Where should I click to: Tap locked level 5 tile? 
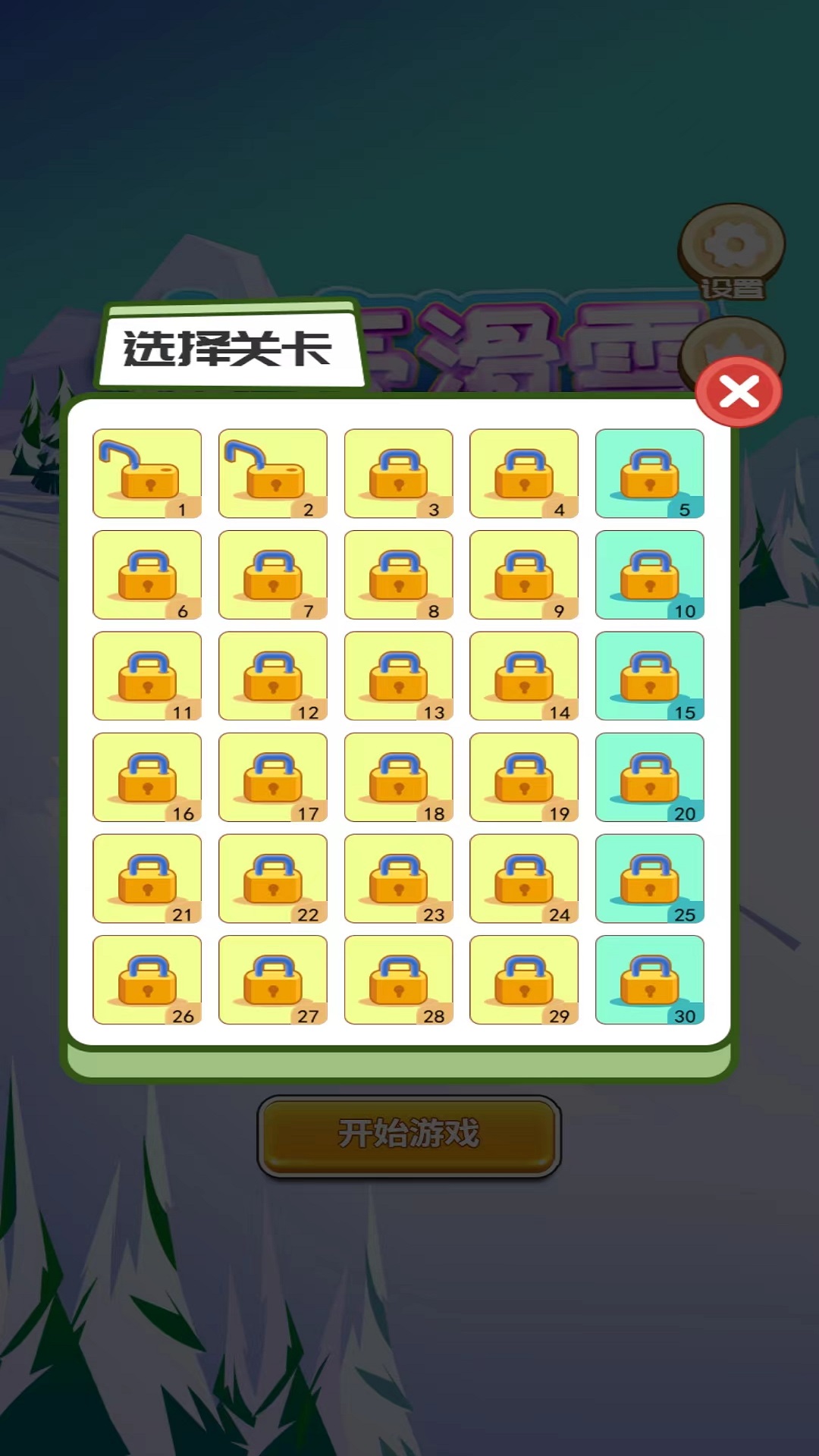[x=650, y=474]
